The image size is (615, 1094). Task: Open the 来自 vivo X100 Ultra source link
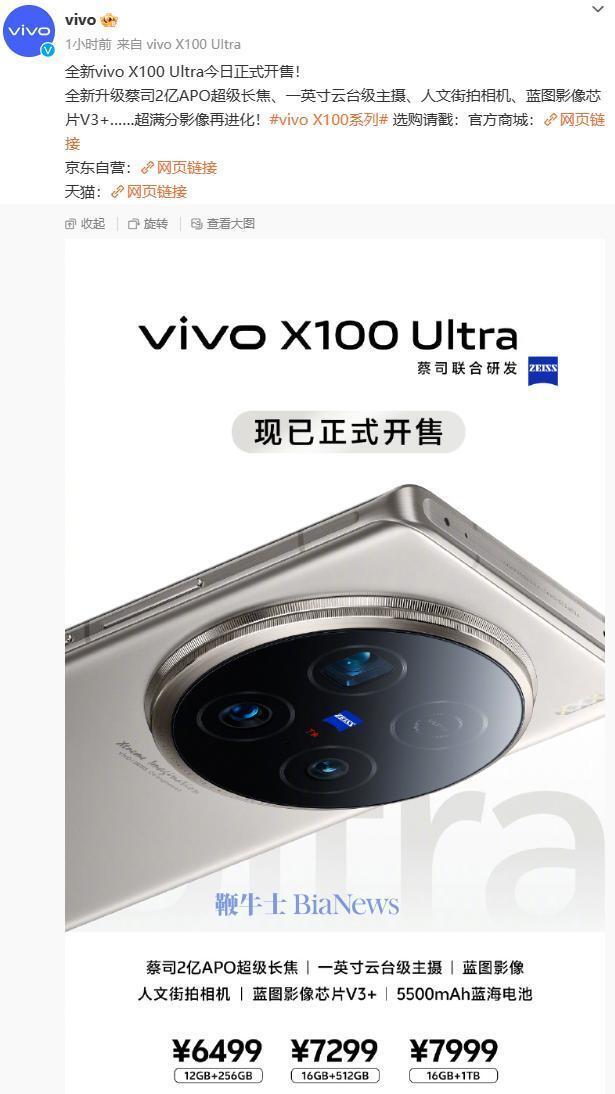[x=180, y=45]
